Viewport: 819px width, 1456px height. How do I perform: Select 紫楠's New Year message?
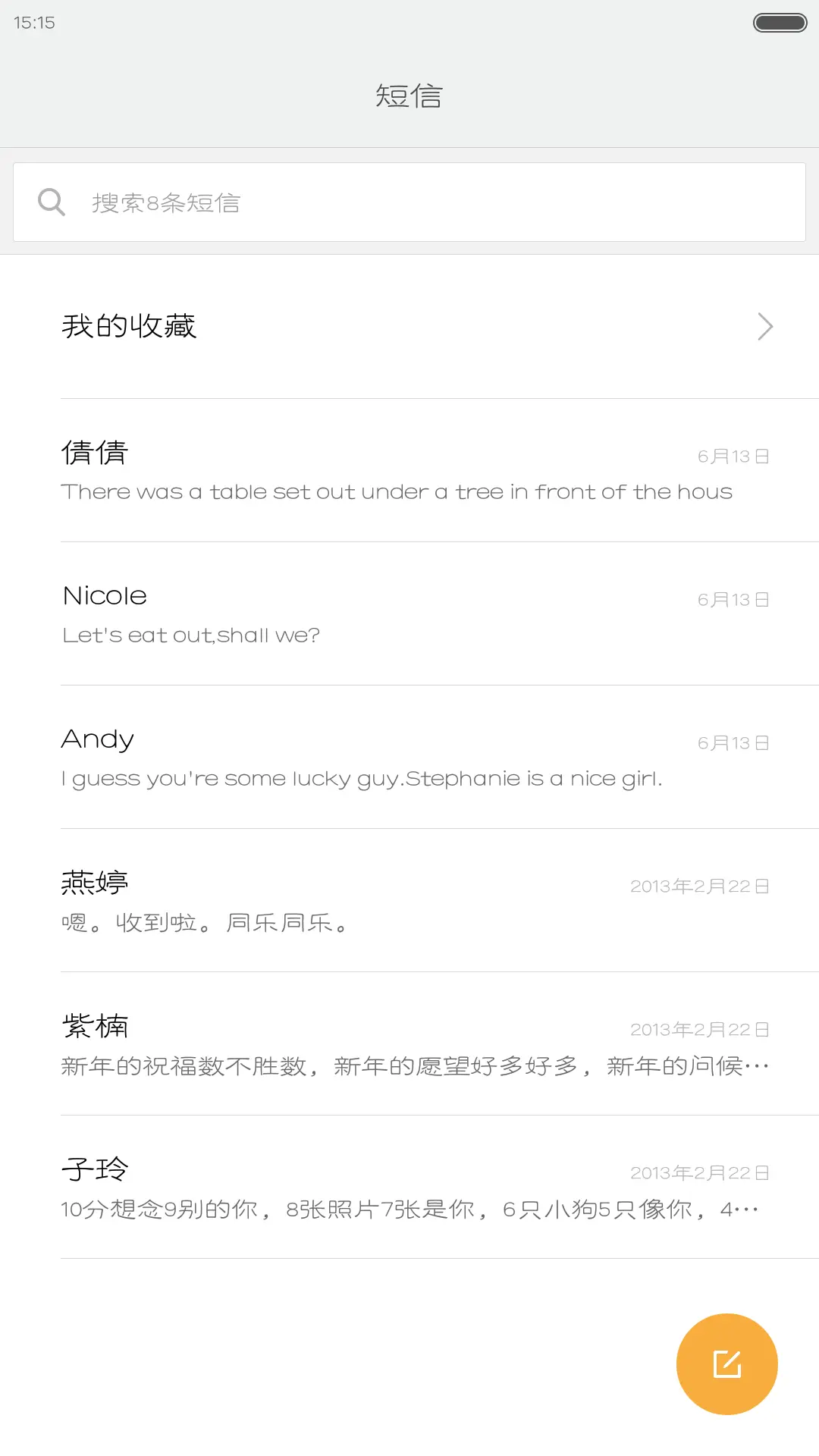click(x=409, y=1045)
